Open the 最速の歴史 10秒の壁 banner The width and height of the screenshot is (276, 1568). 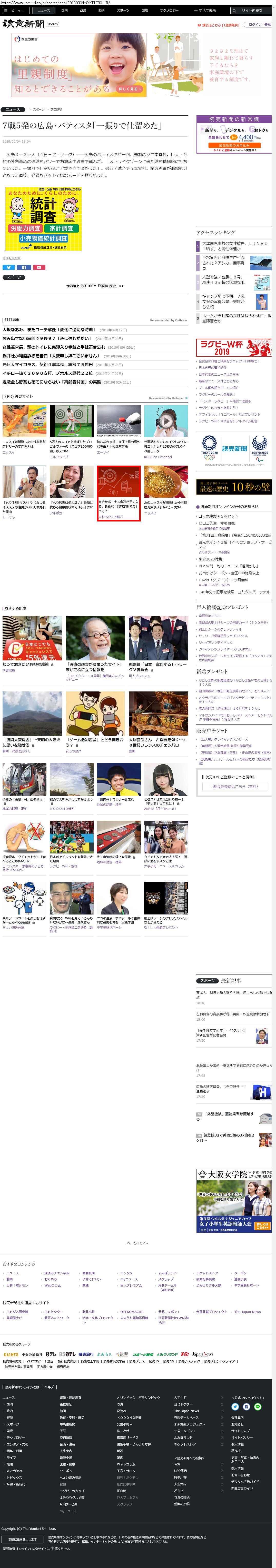[x=234, y=487]
